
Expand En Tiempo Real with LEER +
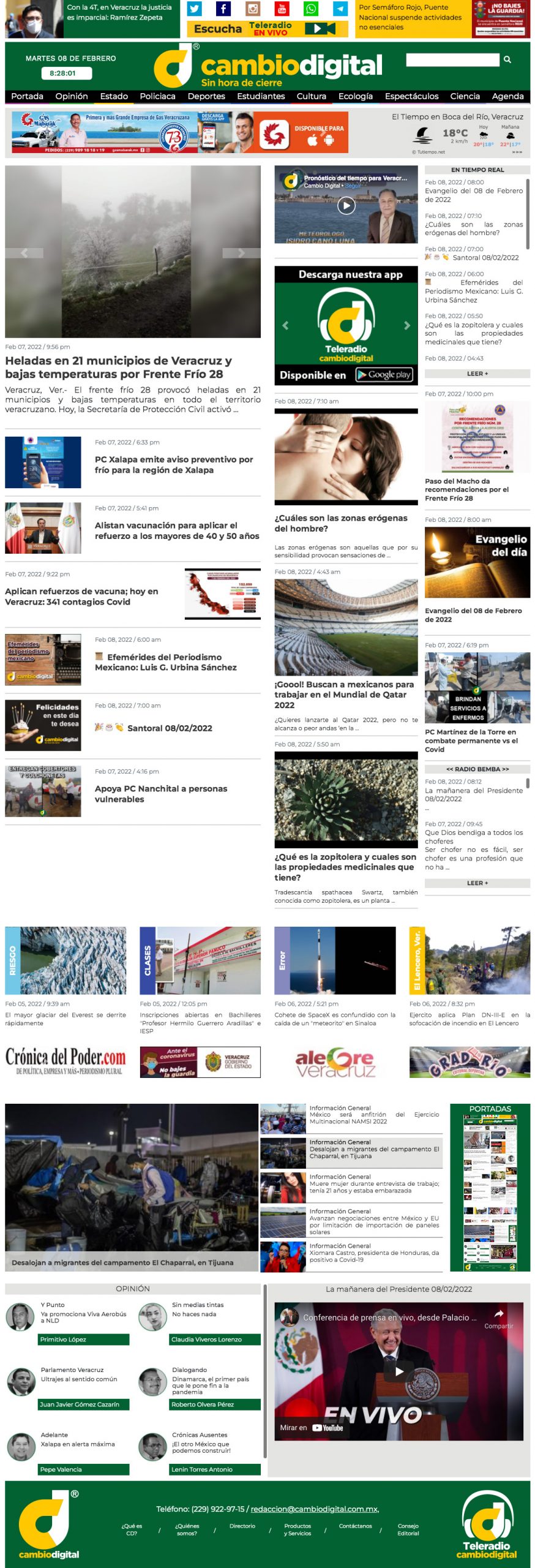[477, 374]
